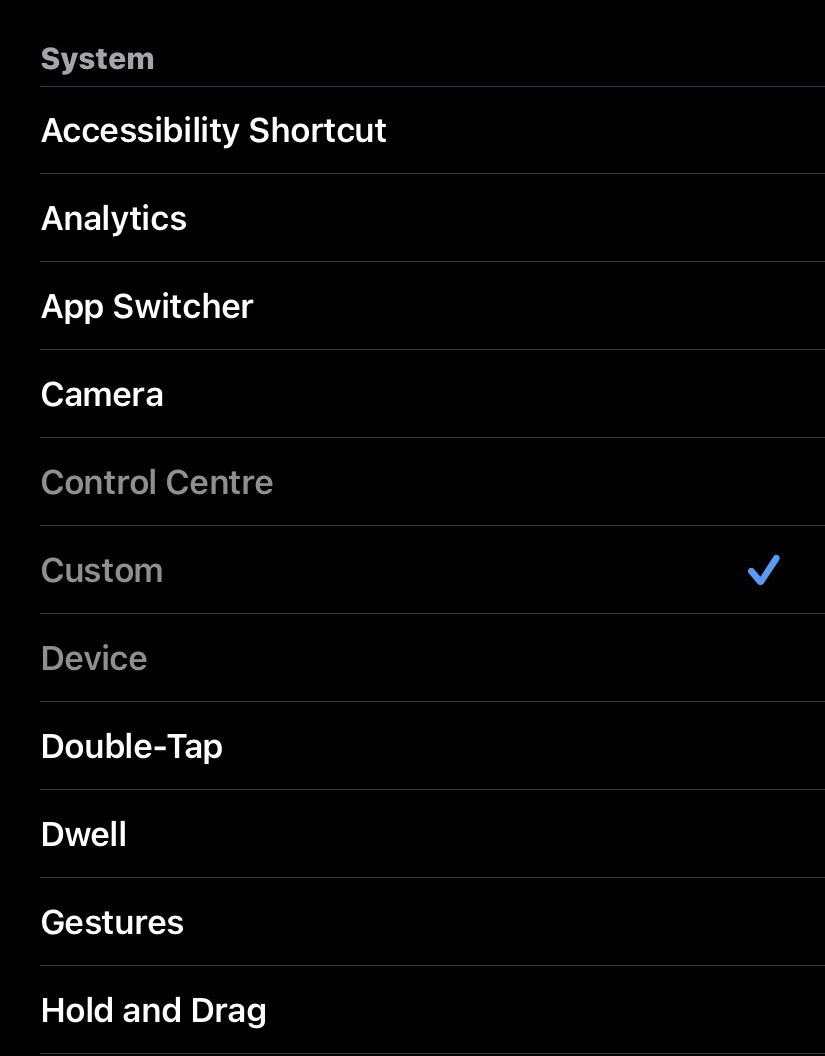Choose the Analytics action
825x1056 pixels.
pos(114,219)
